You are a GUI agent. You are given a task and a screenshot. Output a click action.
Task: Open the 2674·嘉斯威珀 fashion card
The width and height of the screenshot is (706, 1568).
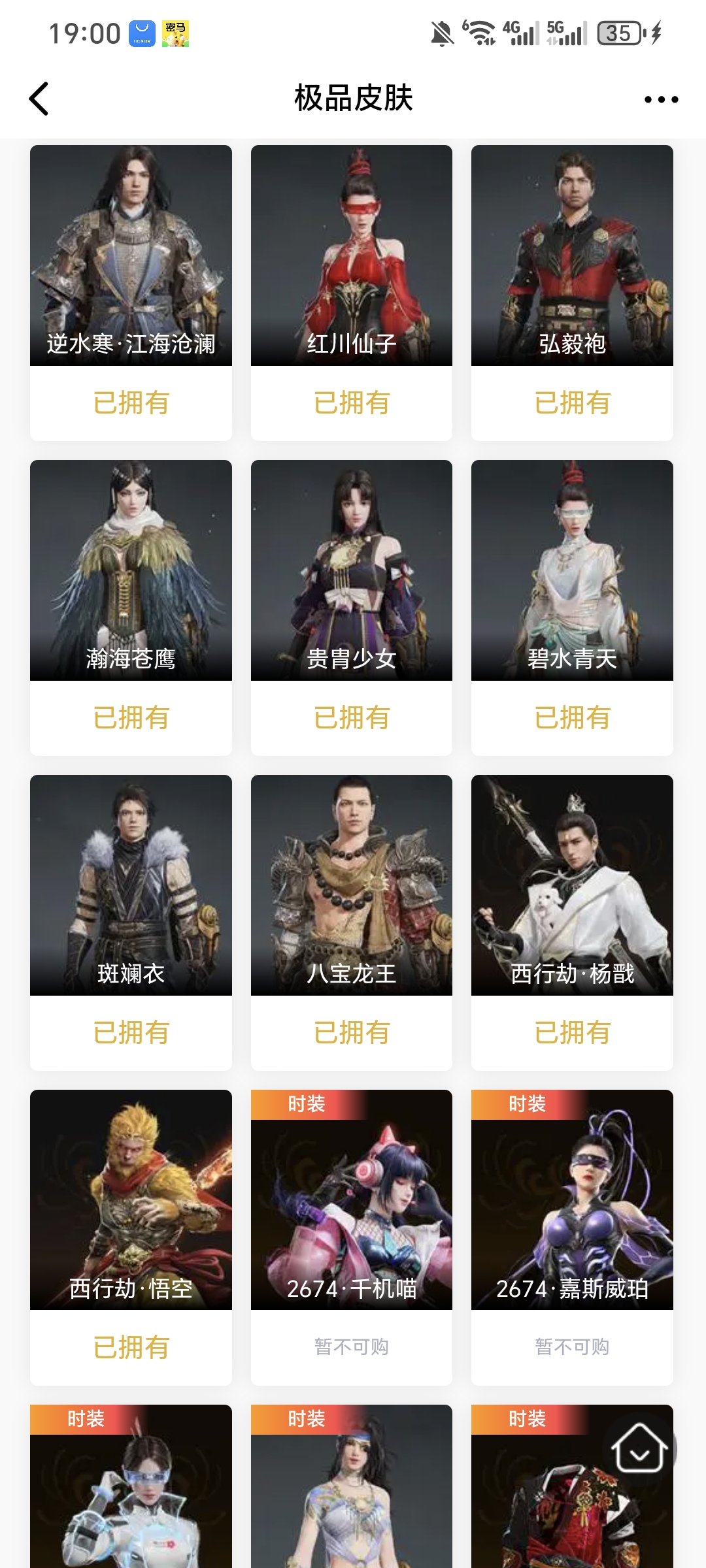coord(572,1200)
